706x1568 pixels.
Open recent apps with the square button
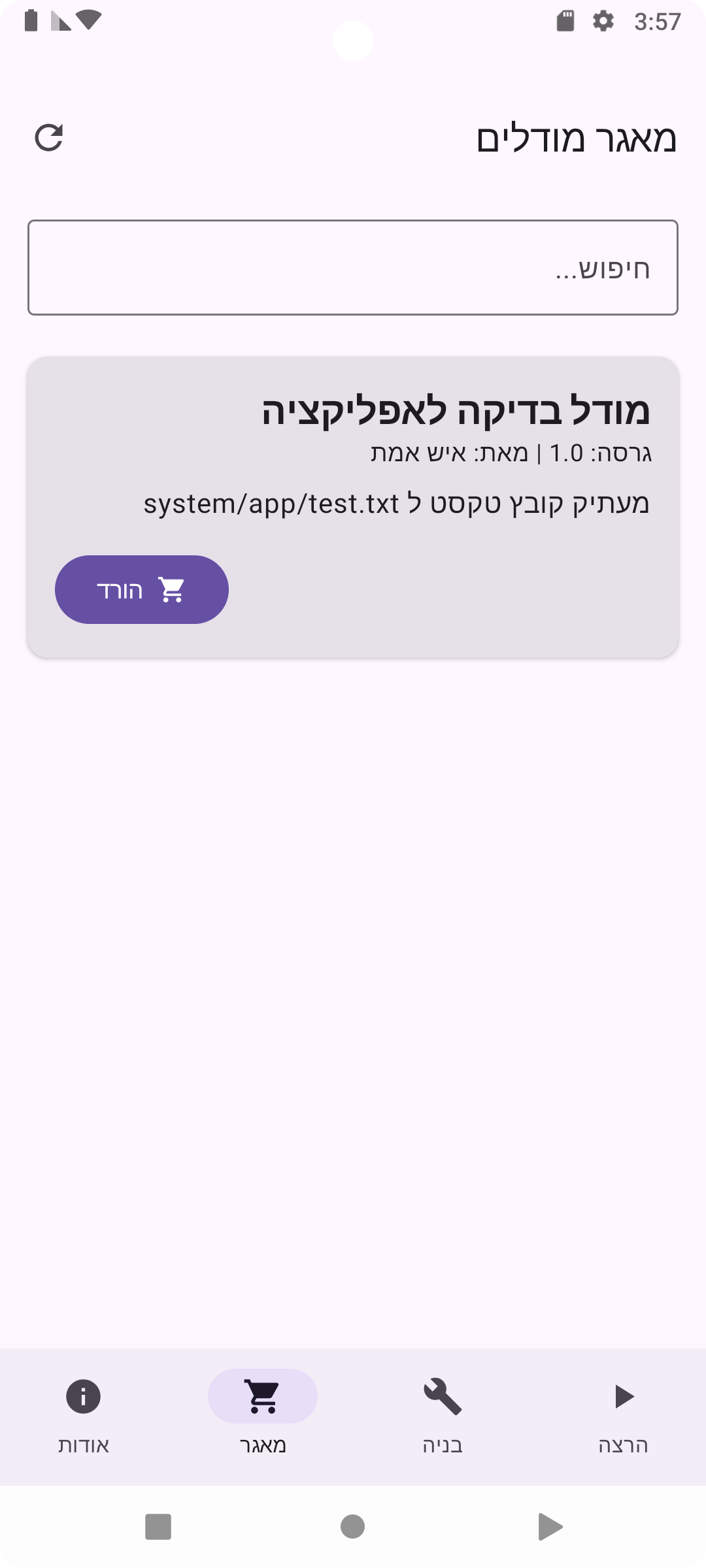coord(158,1527)
